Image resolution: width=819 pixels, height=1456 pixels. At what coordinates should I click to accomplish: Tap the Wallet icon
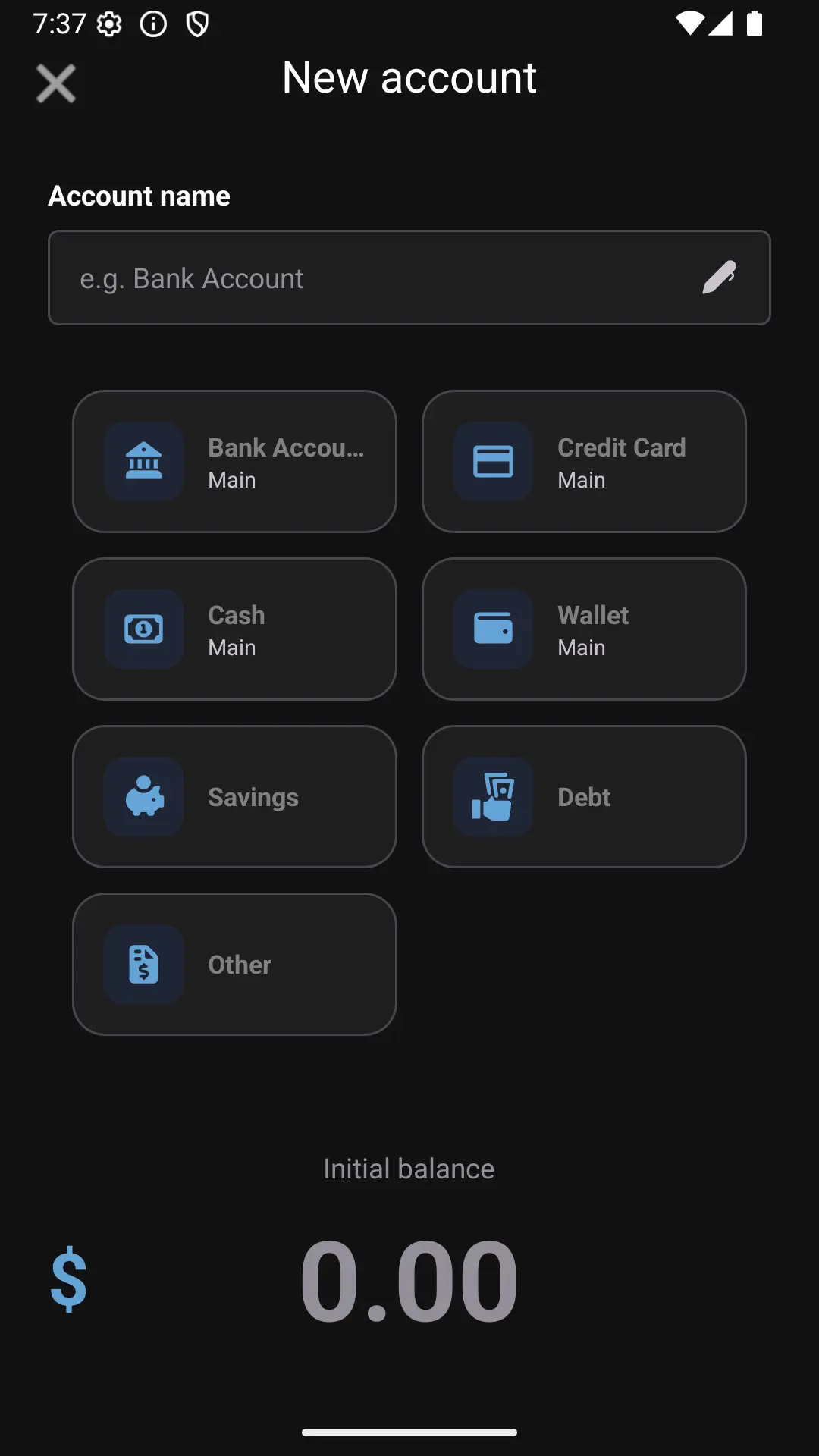pyautogui.click(x=492, y=629)
